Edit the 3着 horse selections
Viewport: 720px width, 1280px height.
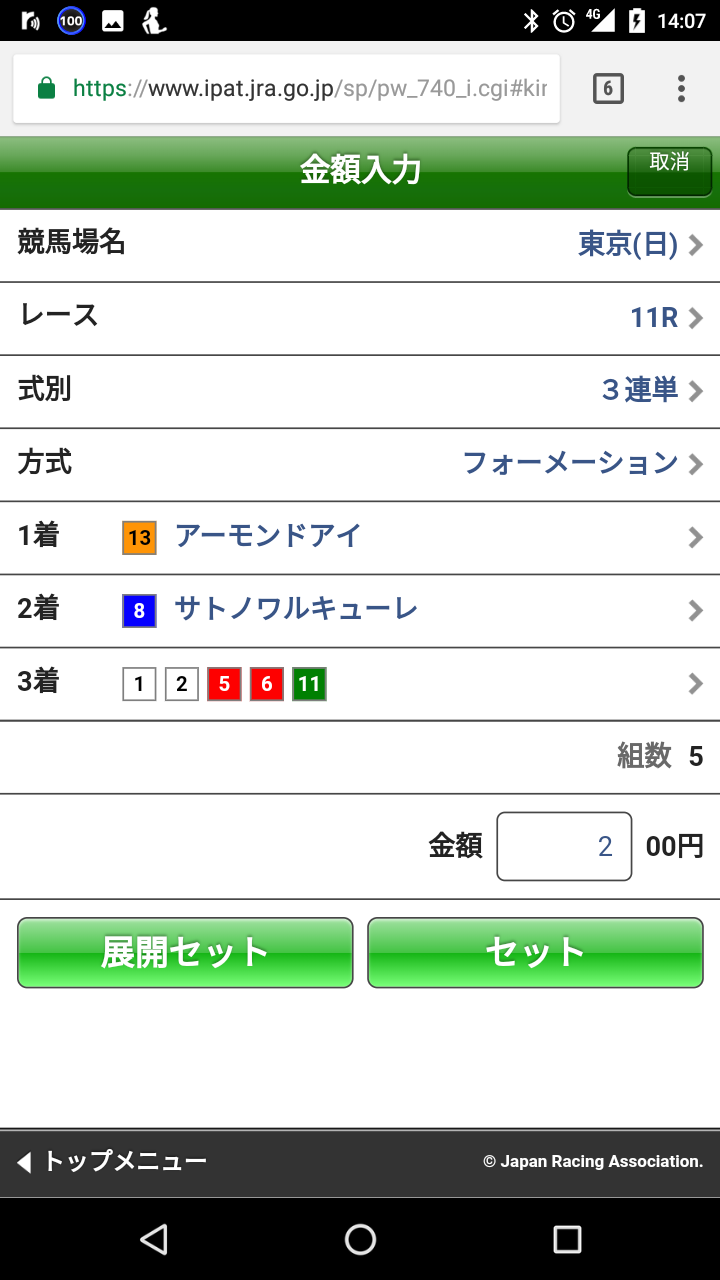point(360,684)
